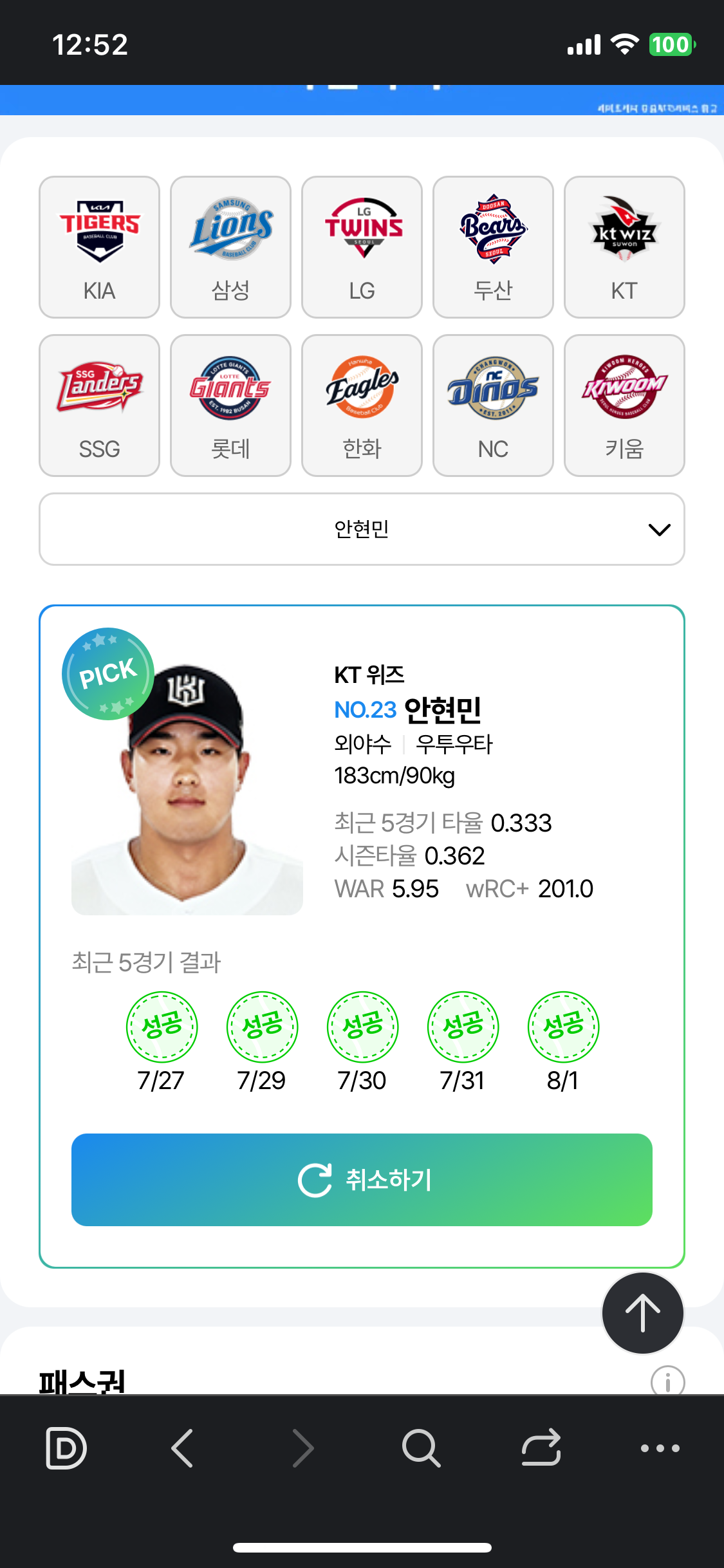Select the NC Dinos team tile

click(x=493, y=406)
